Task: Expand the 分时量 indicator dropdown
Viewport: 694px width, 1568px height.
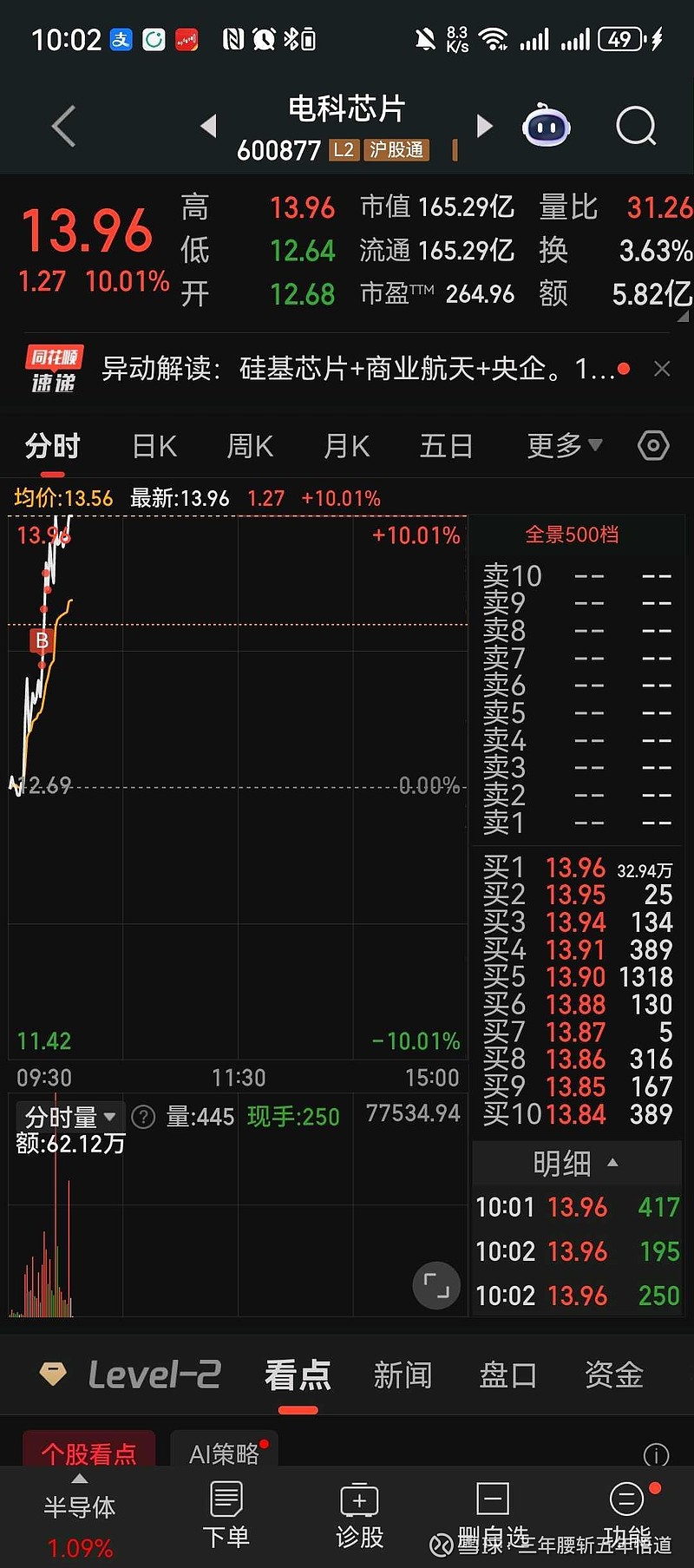Action: [x=70, y=1117]
